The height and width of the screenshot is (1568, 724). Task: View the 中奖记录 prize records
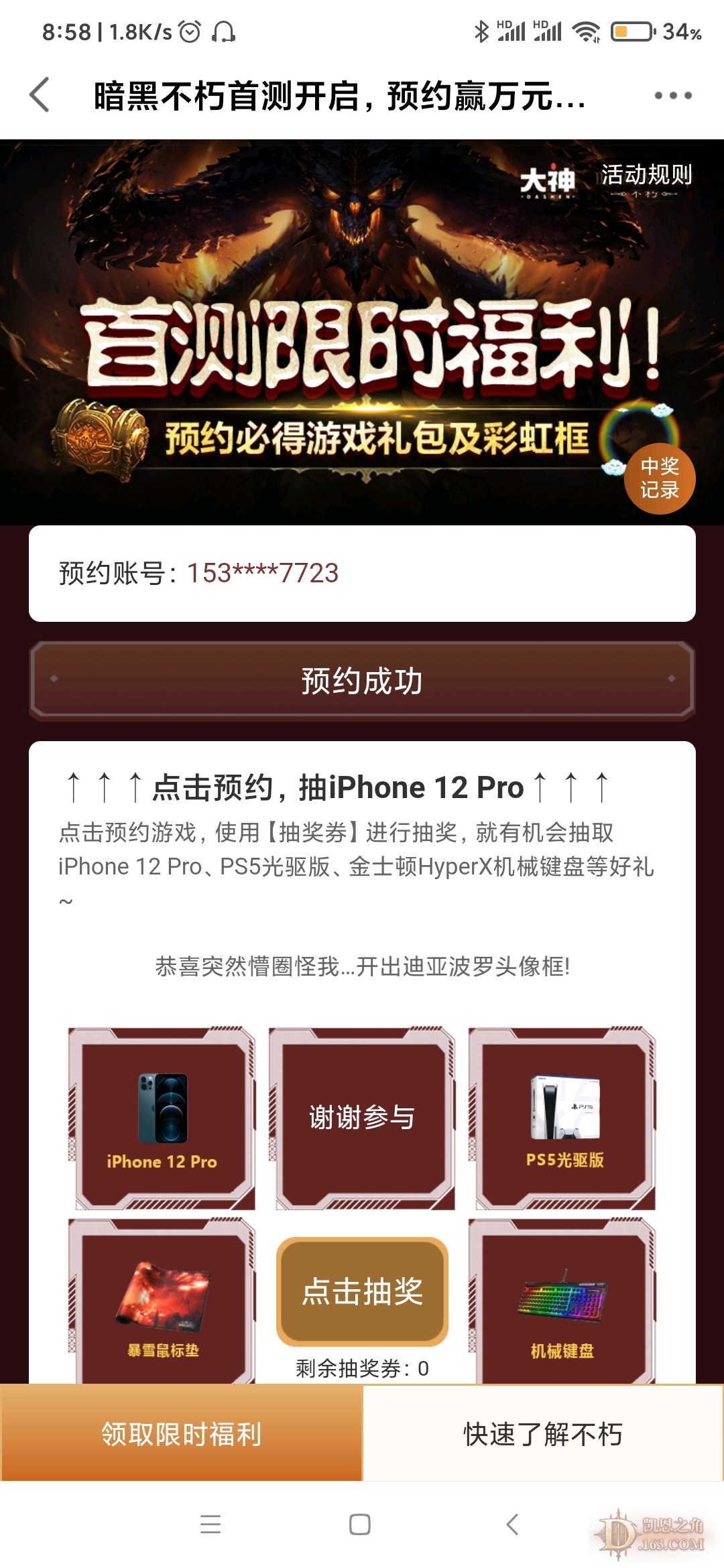pos(660,478)
